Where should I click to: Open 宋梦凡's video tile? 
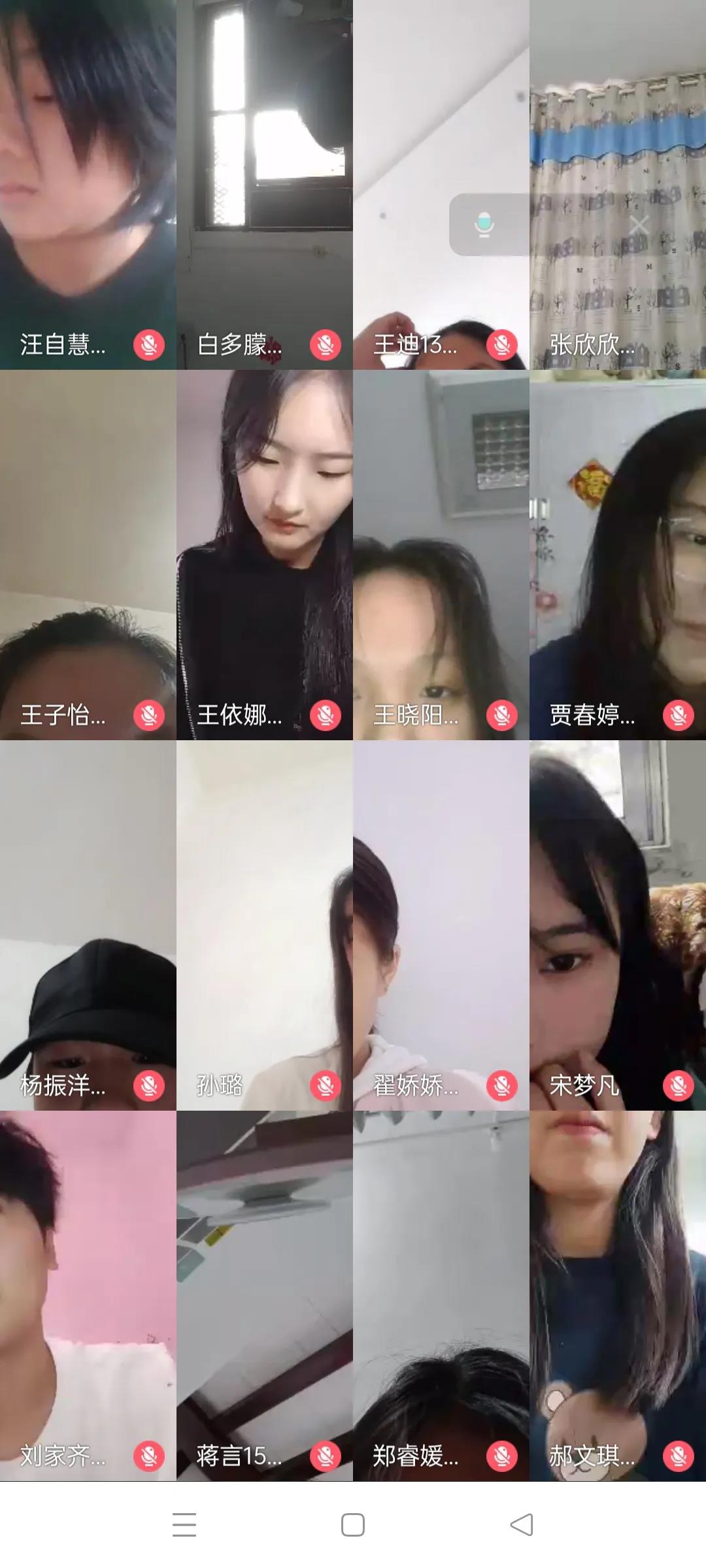[x=618, y=925]
